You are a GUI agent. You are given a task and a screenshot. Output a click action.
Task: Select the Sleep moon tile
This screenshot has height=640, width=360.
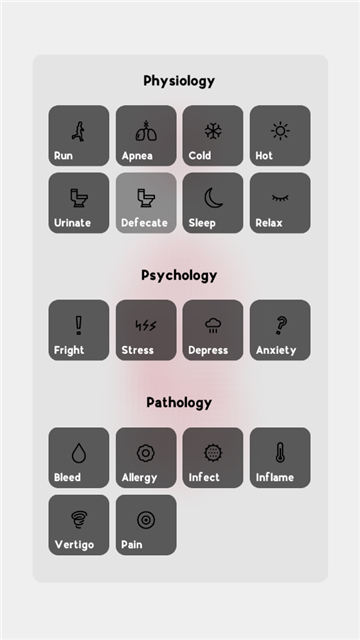(x=213, y=203)
